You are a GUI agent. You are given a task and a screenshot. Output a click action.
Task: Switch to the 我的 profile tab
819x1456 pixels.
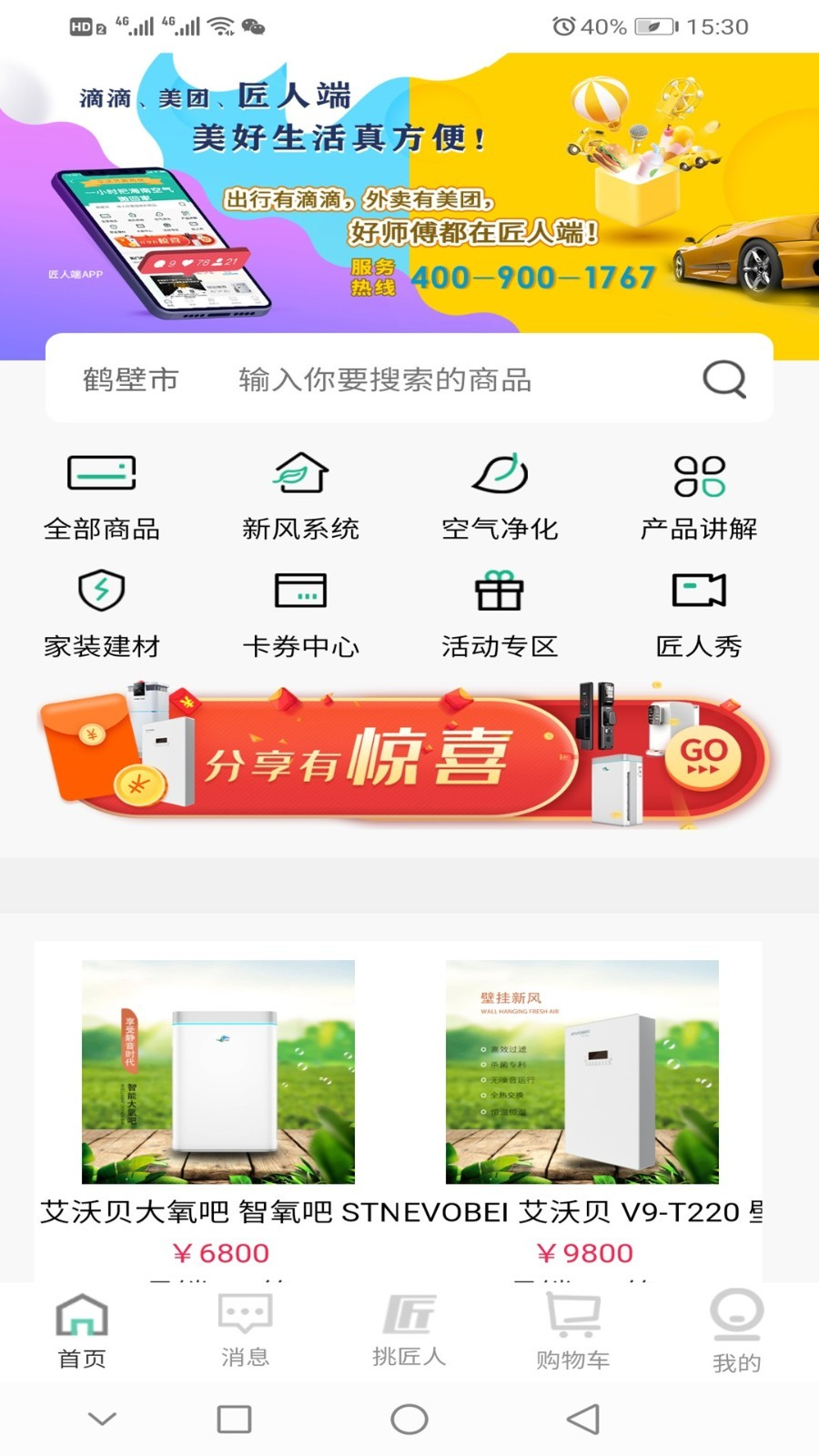[736, 1333]
